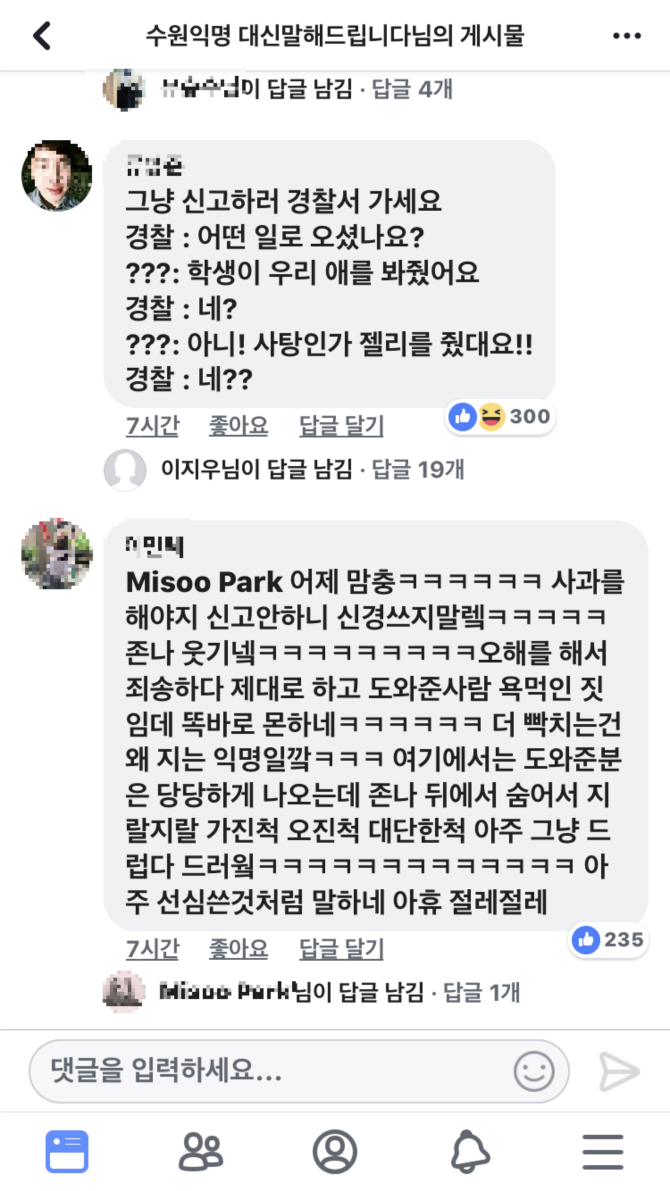
Task: View the 235 likes on the comment
Action: (606, 939)
